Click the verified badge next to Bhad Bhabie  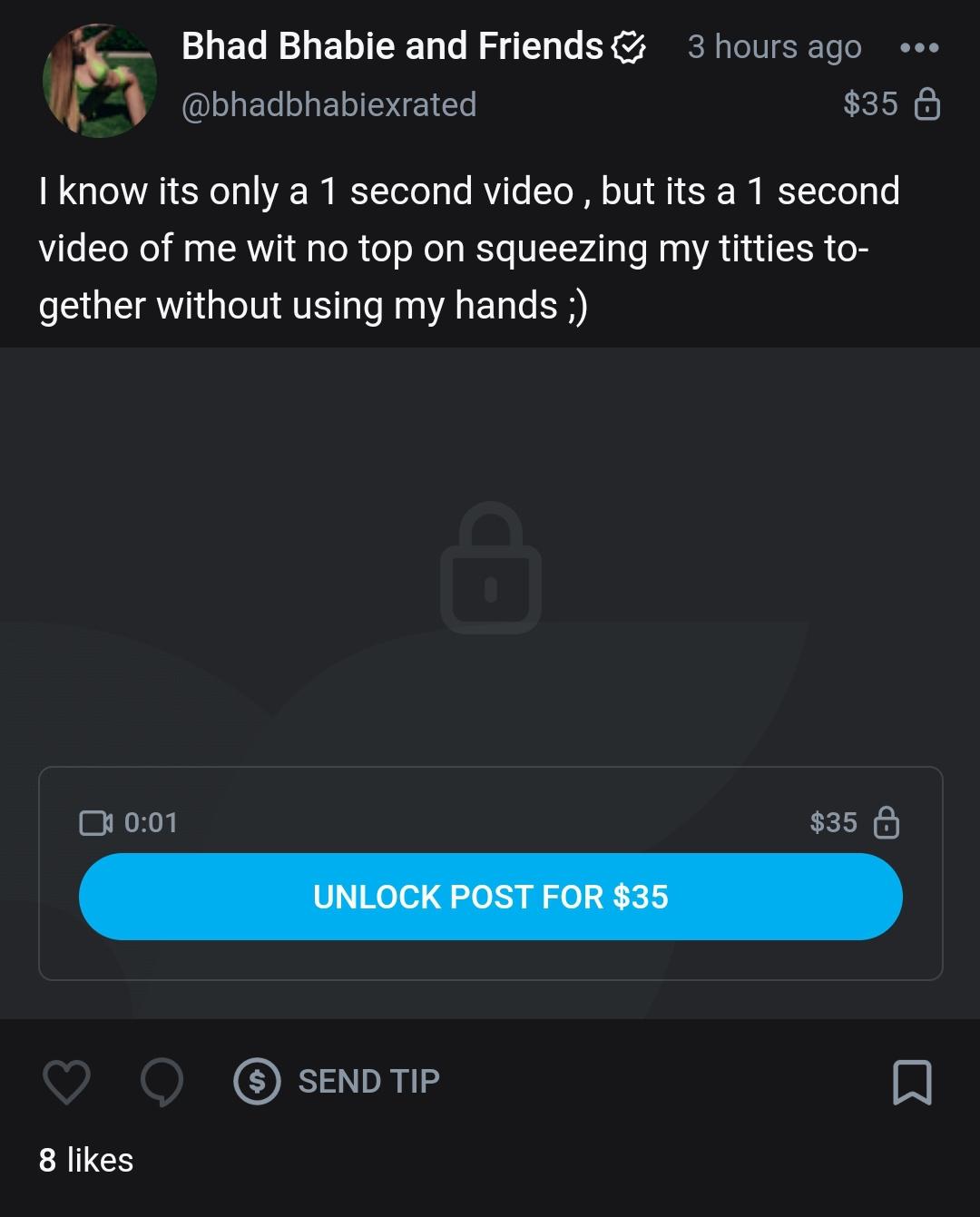click(628, 46)
